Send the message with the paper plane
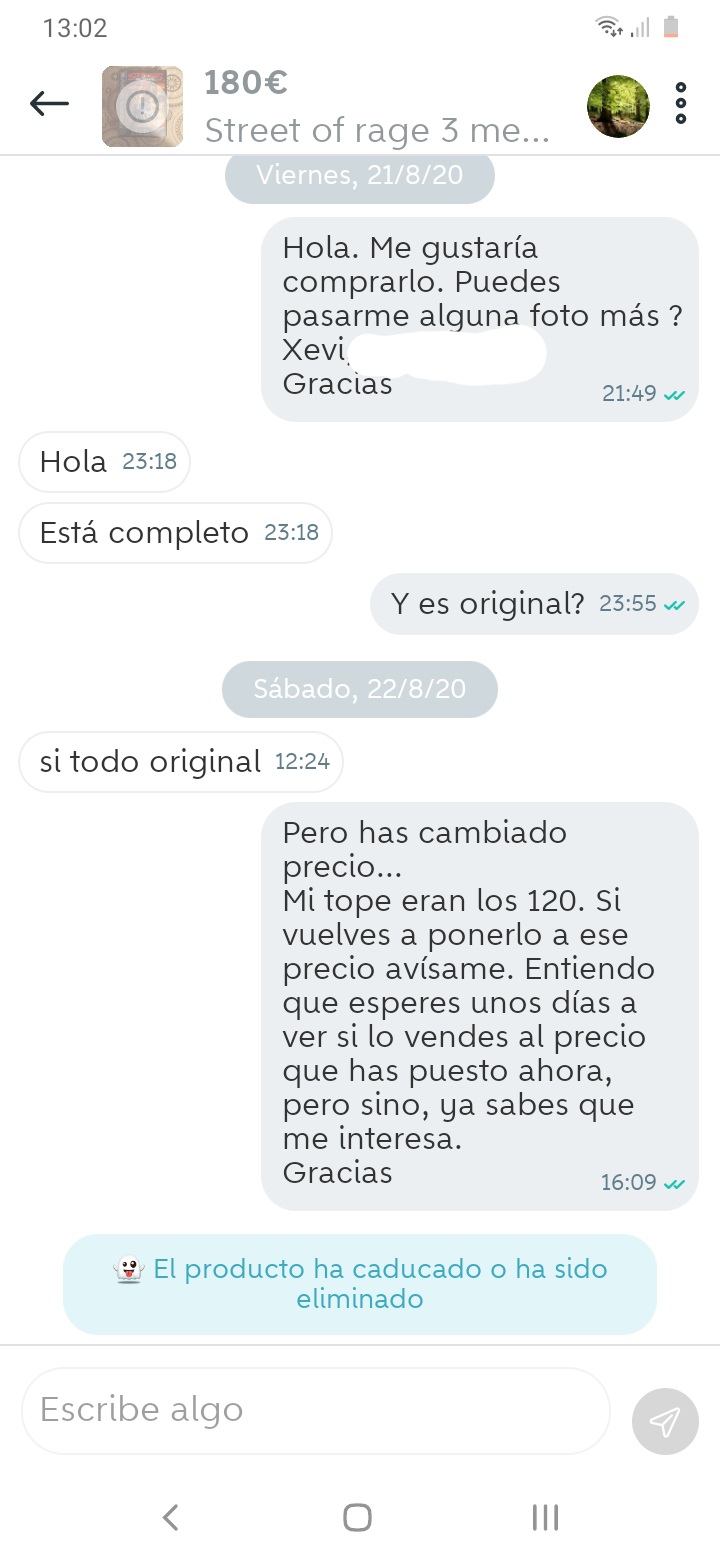 tap(664, 1420)
